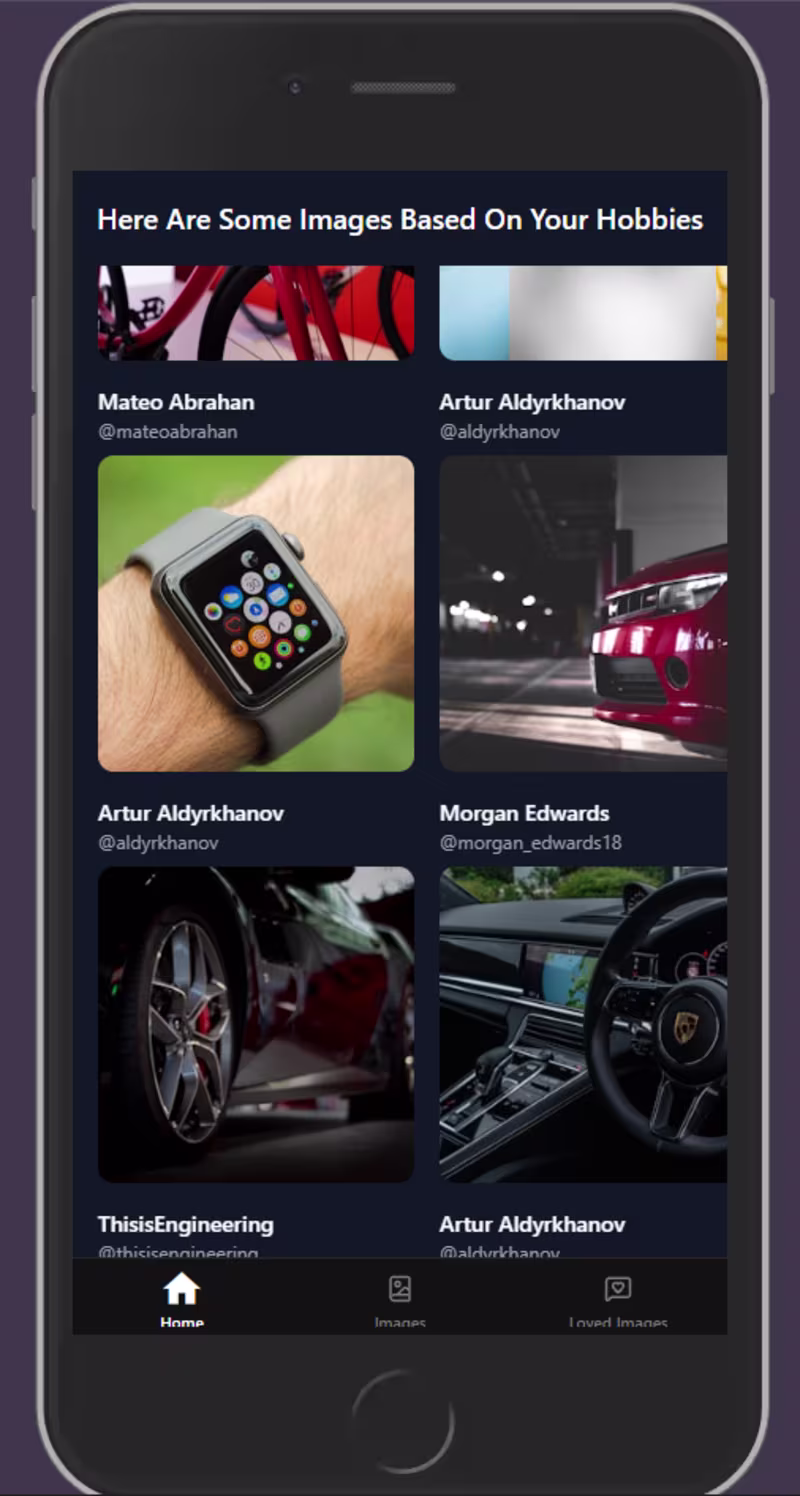This screenshot has height=1496, width=800.
Task: Open the red car photo by Morgan Edwards
Action: 583,613
